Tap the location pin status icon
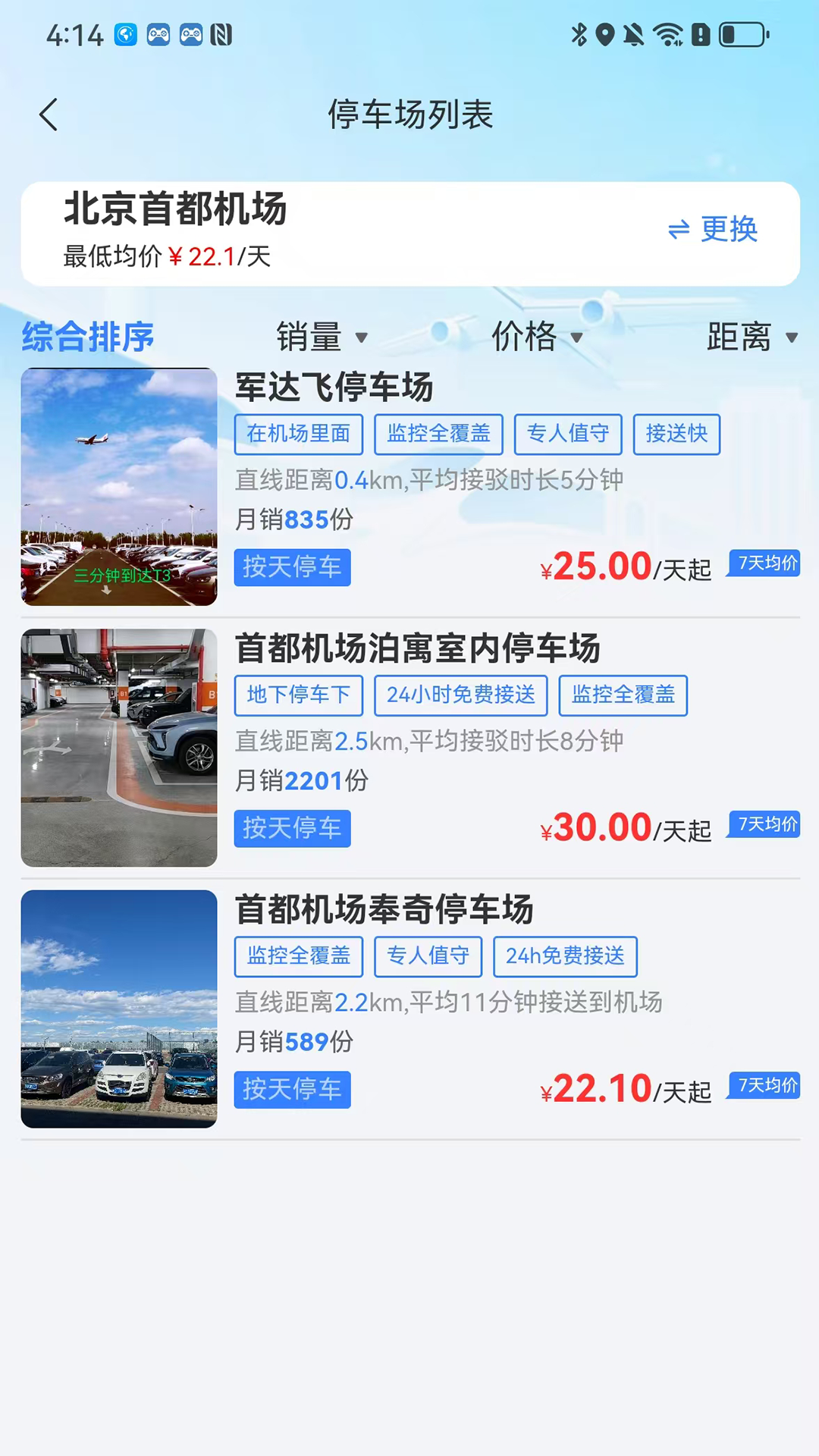The image size is (819, 1456). coord(605,33)
